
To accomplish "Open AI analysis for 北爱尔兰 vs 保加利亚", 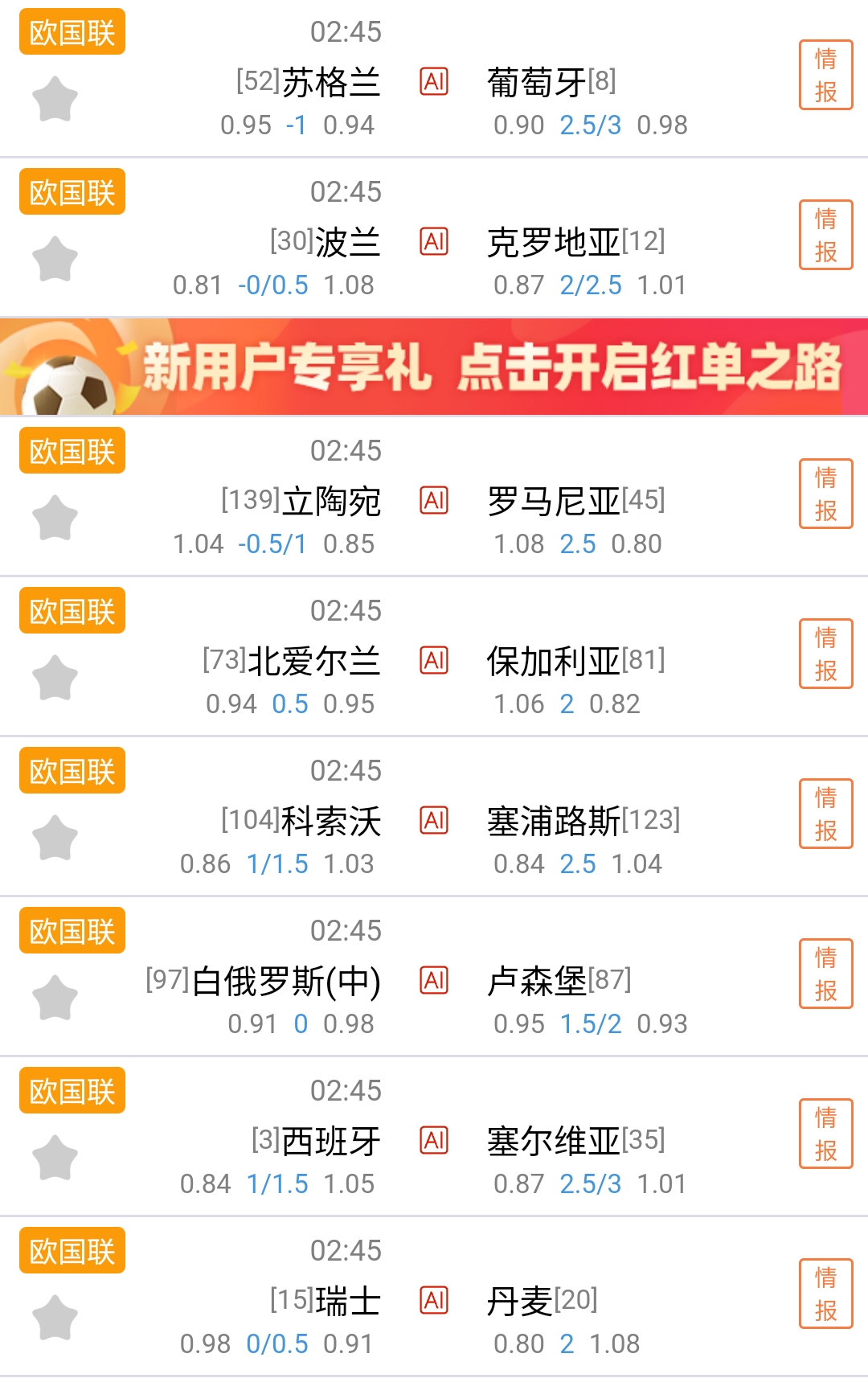I will coord(434,661).
